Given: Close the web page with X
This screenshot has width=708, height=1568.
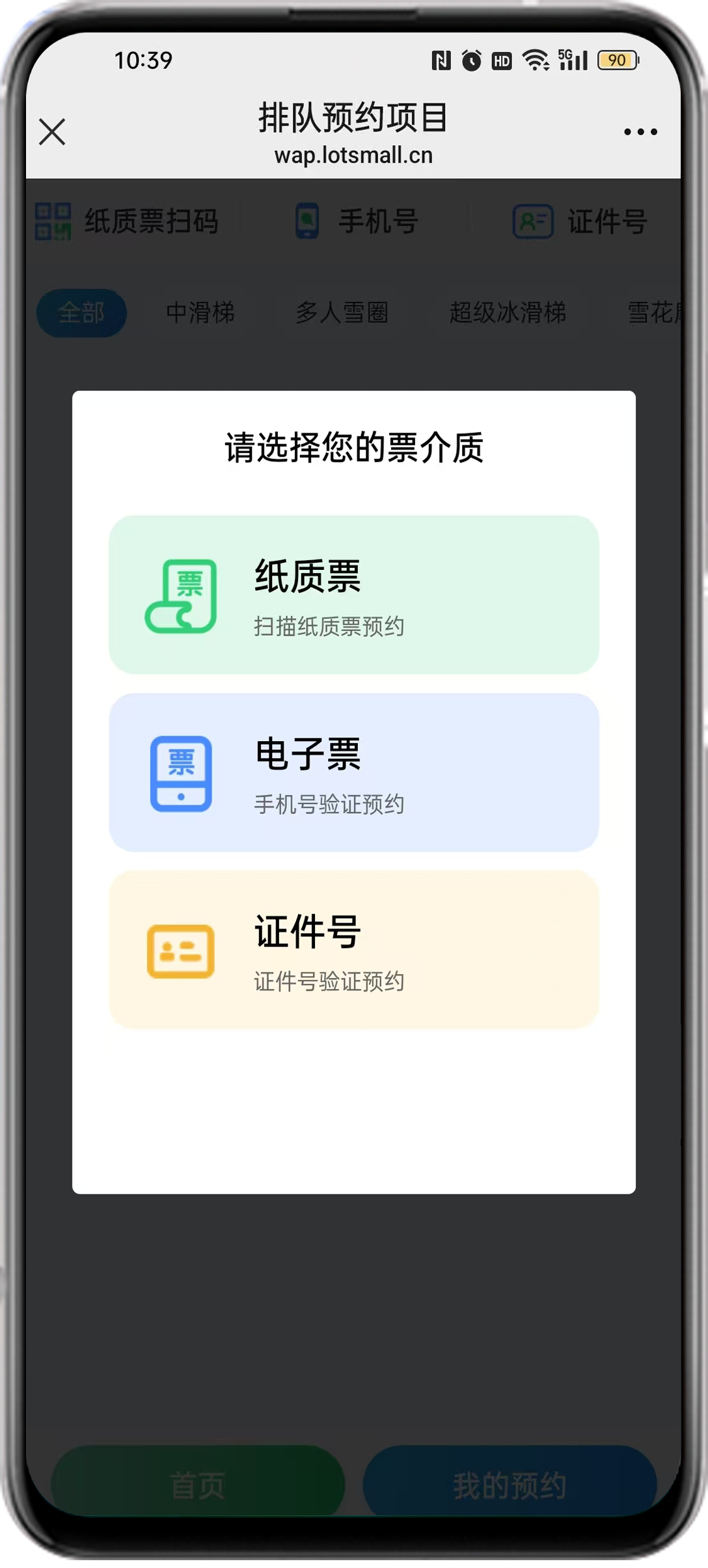Looking at the screenshot, I should point(52,132).
